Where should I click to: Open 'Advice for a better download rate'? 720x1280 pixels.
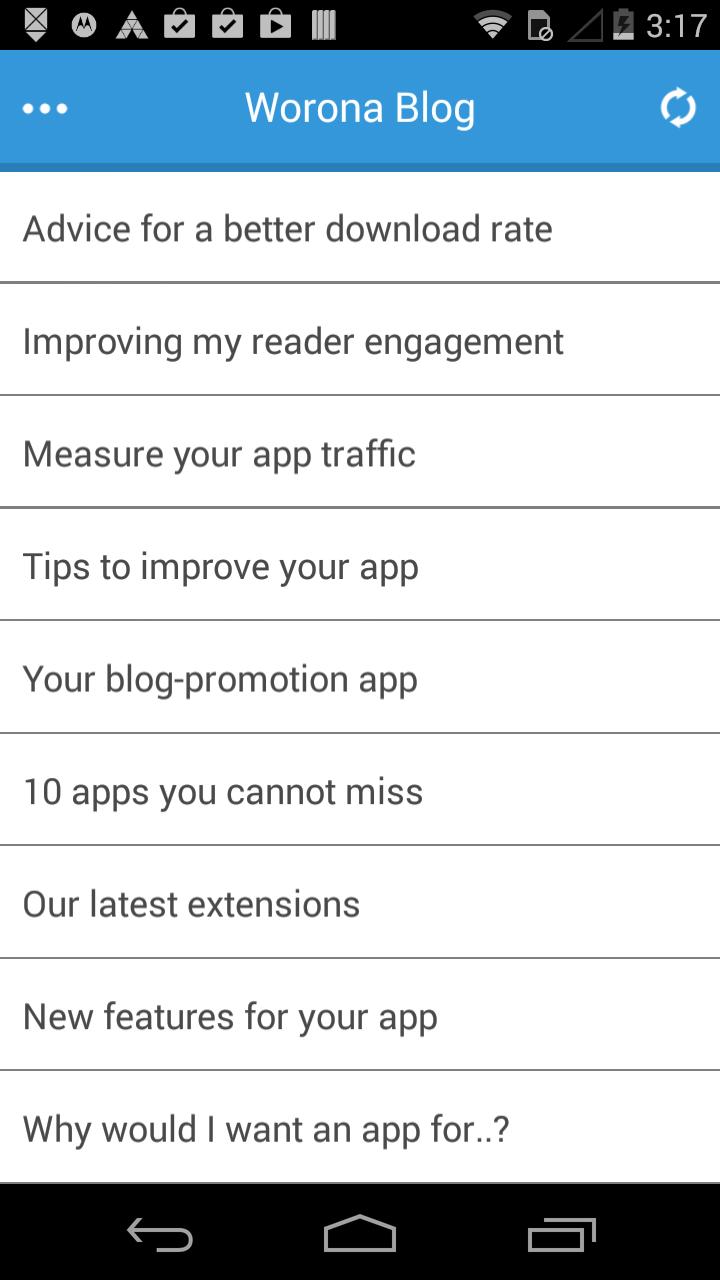click(x=288, y=229)
